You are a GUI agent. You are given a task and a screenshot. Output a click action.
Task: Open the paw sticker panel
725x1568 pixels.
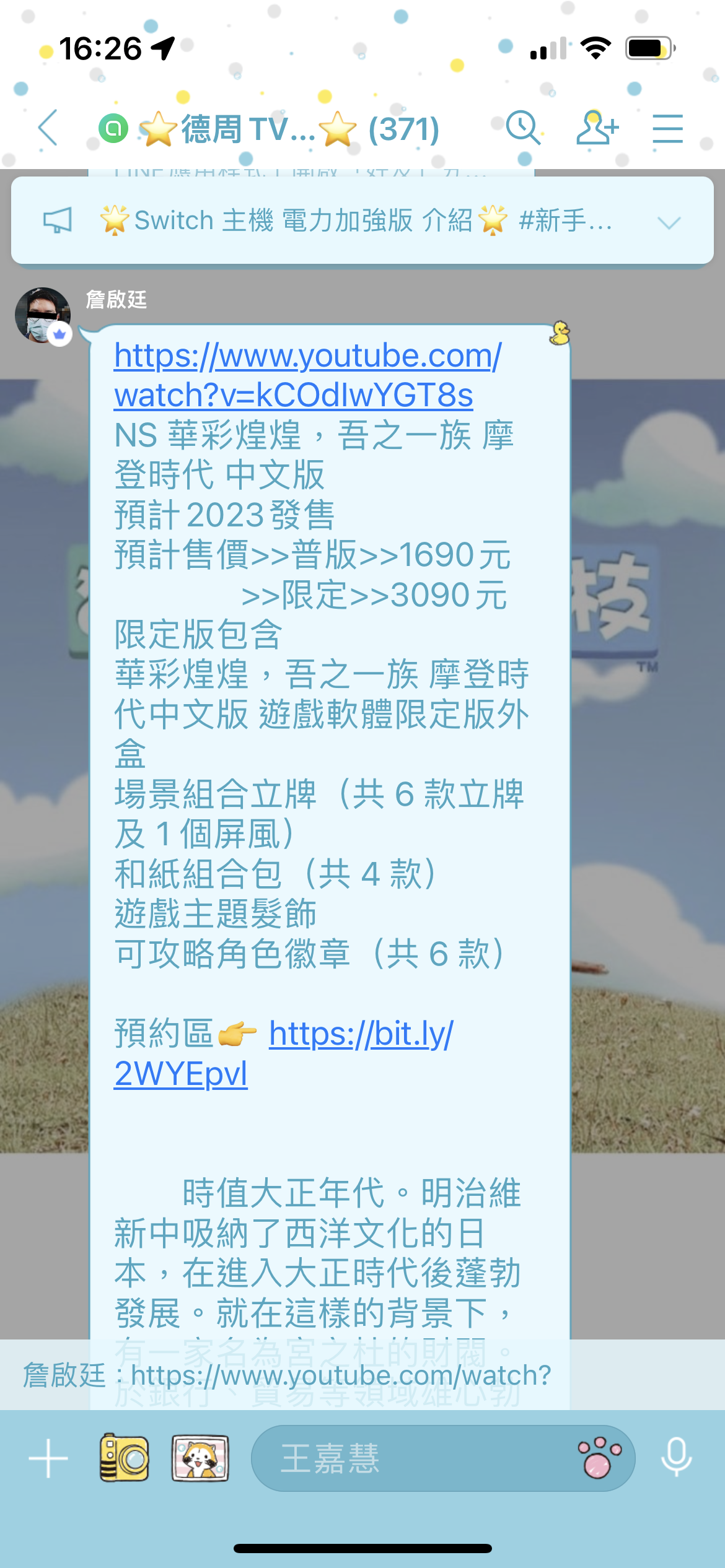click(x=599, y=1458)
